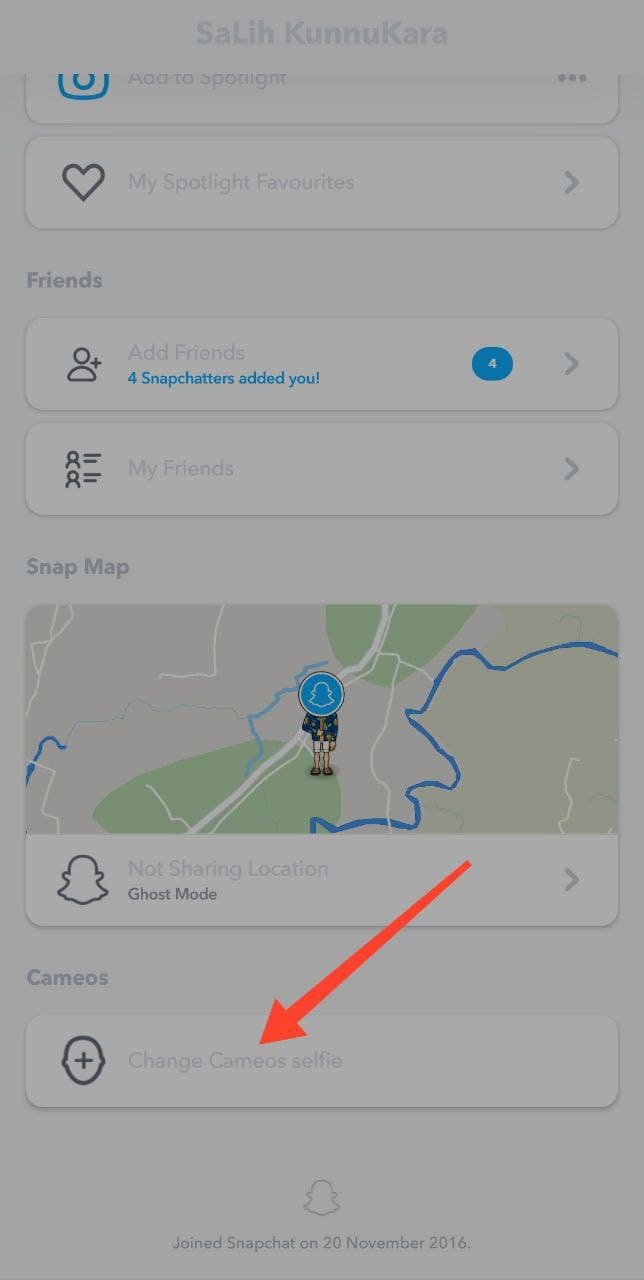Open My Spotlight Favourites

pos(321,182)
